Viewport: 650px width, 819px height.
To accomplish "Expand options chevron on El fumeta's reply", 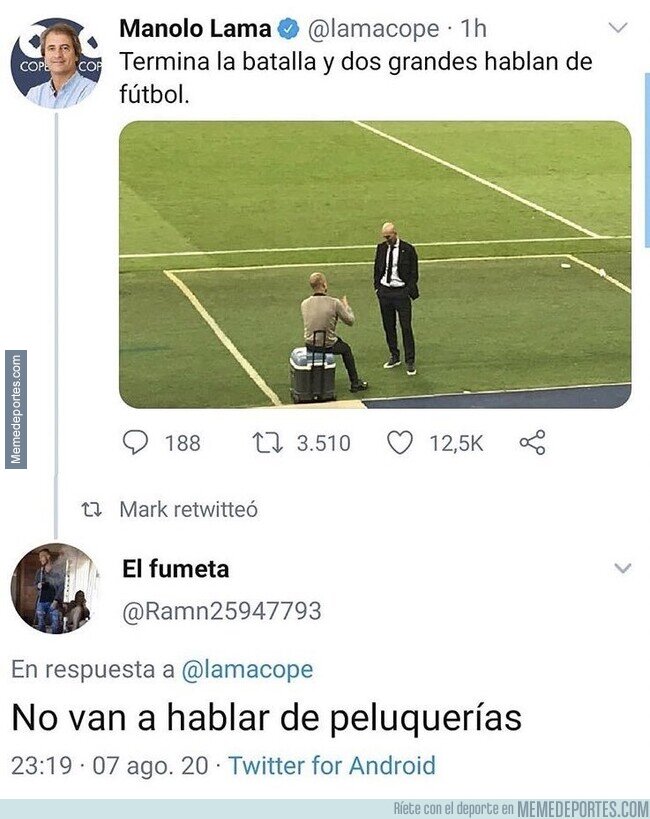I will click(622, 568).
